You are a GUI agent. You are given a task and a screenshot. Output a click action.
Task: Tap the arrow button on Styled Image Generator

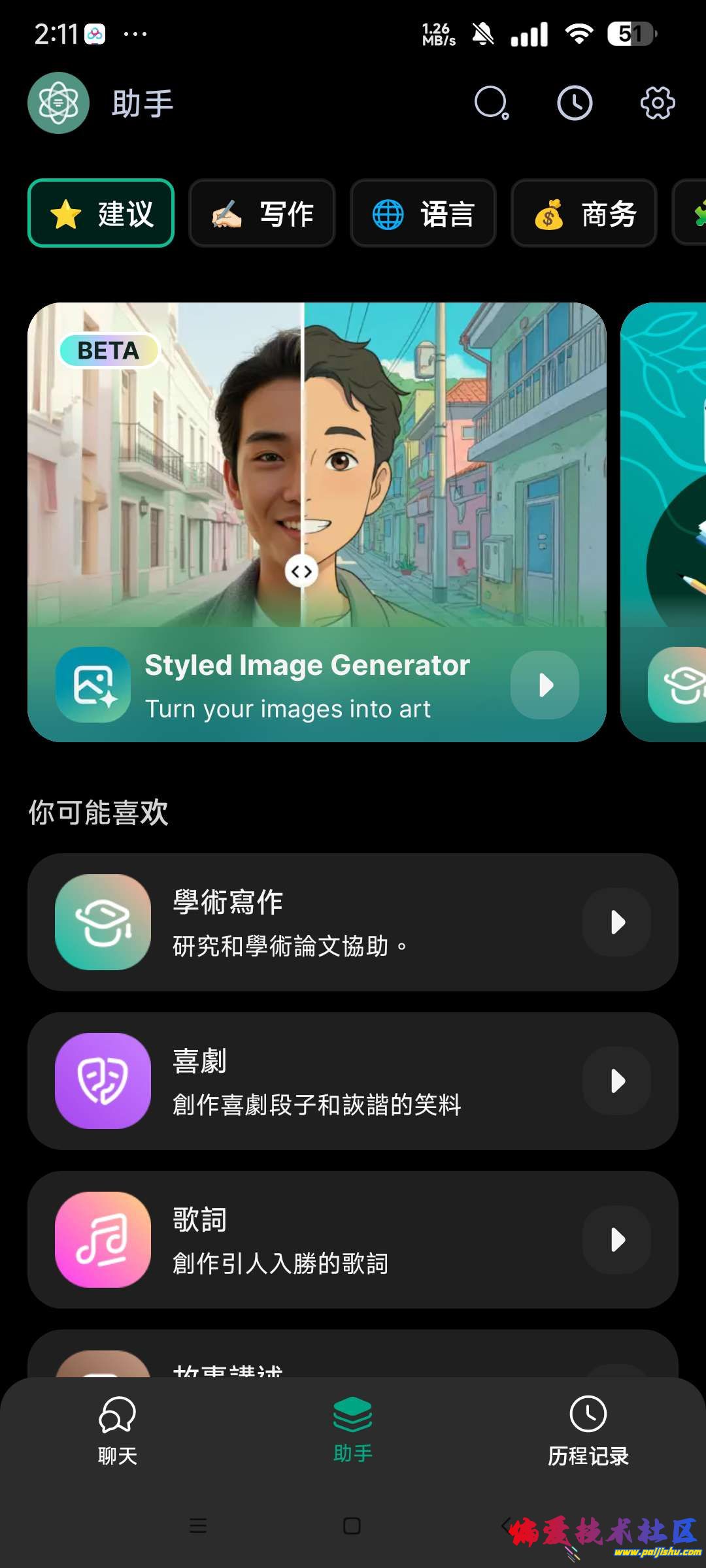click(545, 685)
